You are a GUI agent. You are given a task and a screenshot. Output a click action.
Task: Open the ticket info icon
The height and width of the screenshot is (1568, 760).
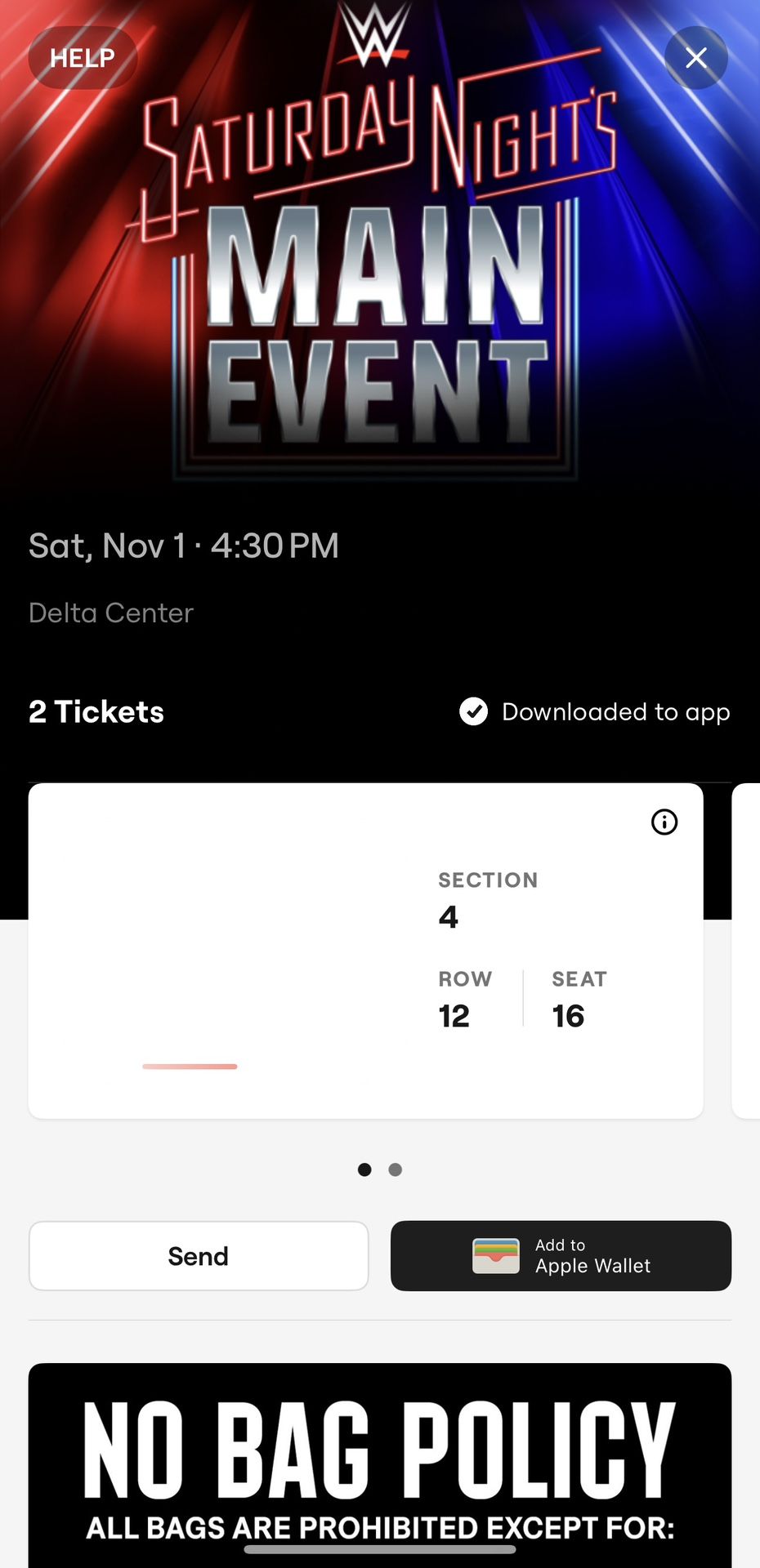pos(664,823)
